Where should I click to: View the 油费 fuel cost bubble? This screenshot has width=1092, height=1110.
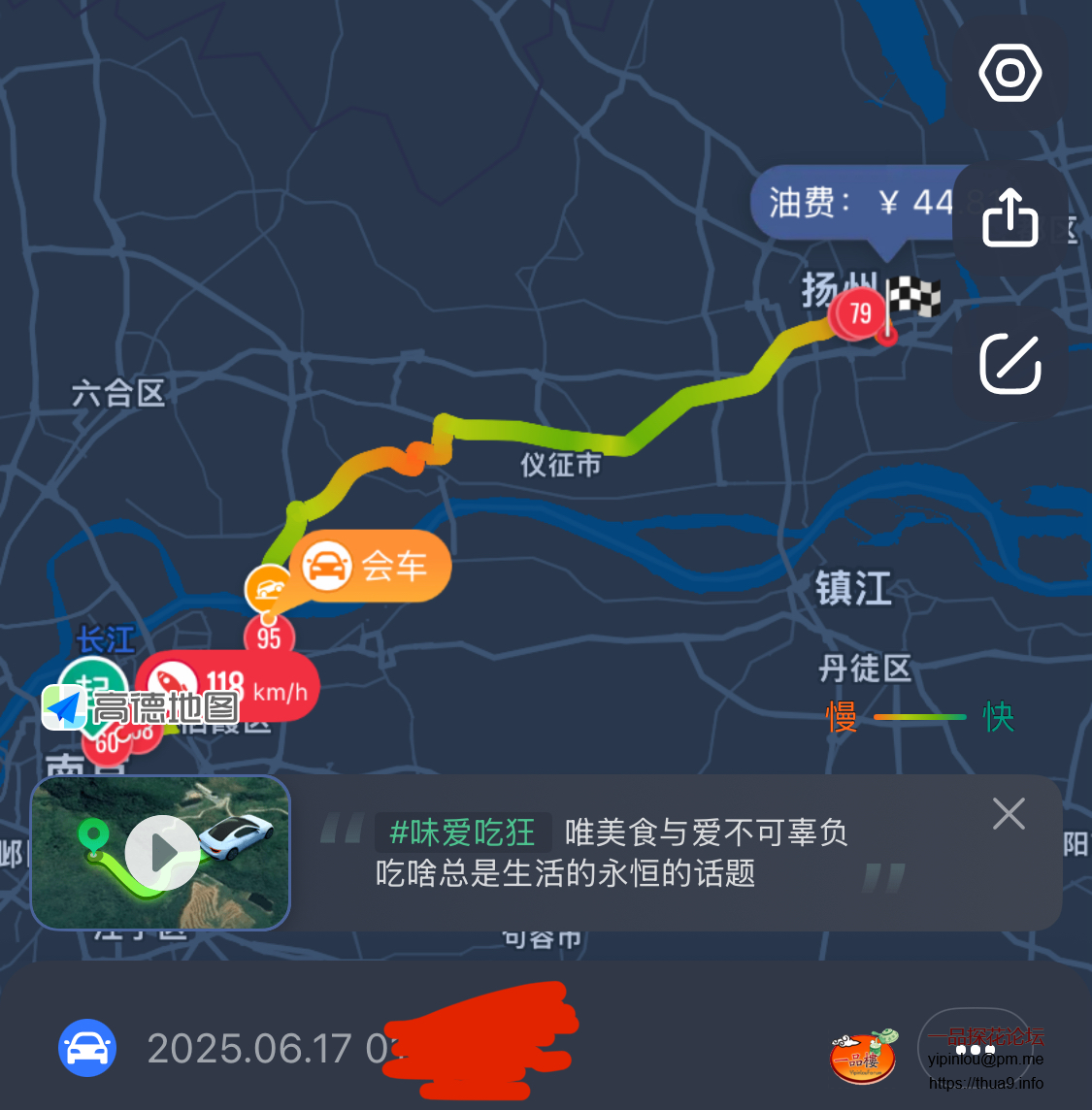(854, 203)
